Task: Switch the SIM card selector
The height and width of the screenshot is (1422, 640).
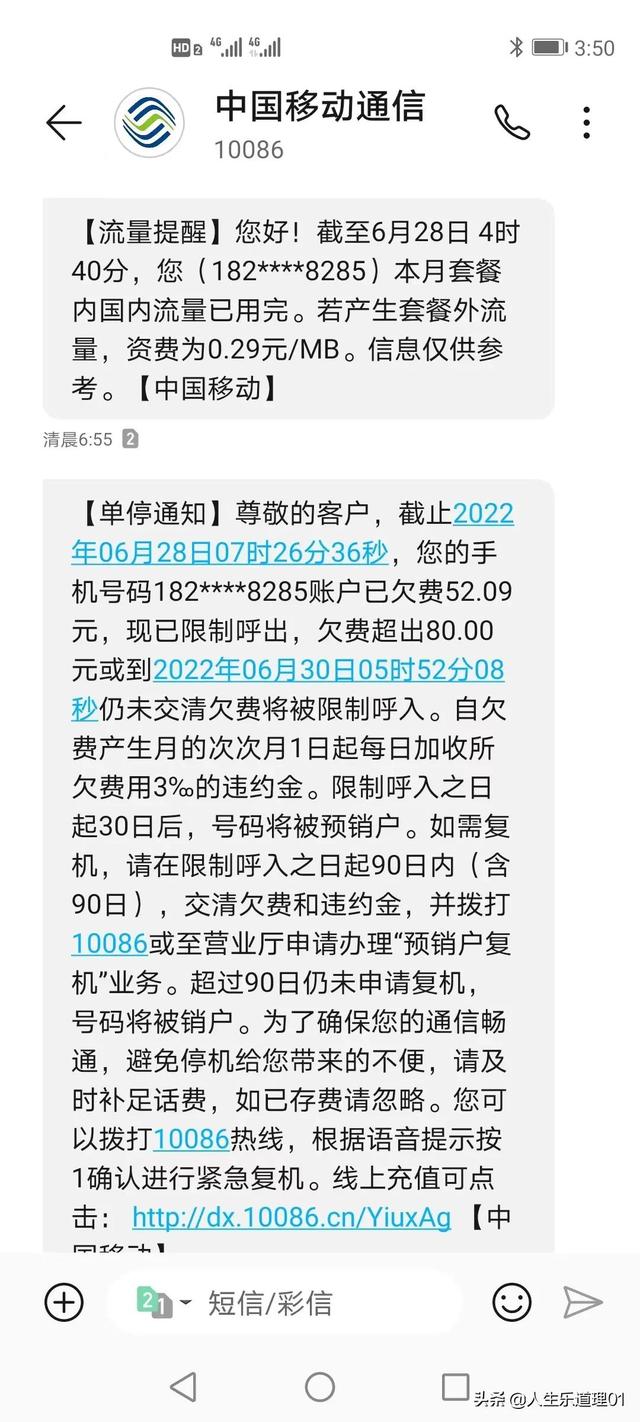Action: click(x=163, y=1302)
